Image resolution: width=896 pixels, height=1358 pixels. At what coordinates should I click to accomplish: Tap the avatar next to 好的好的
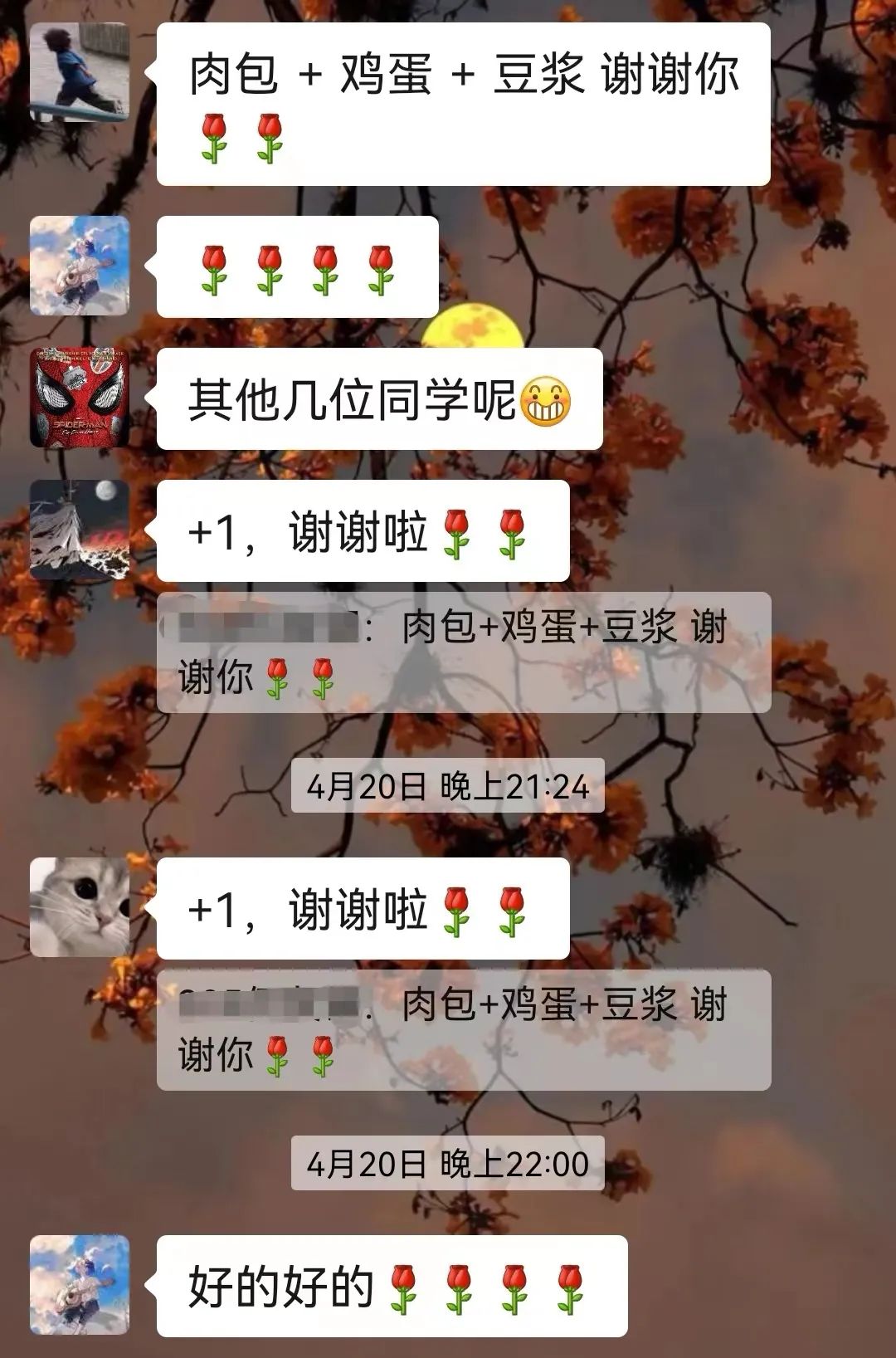(80, 1284)
